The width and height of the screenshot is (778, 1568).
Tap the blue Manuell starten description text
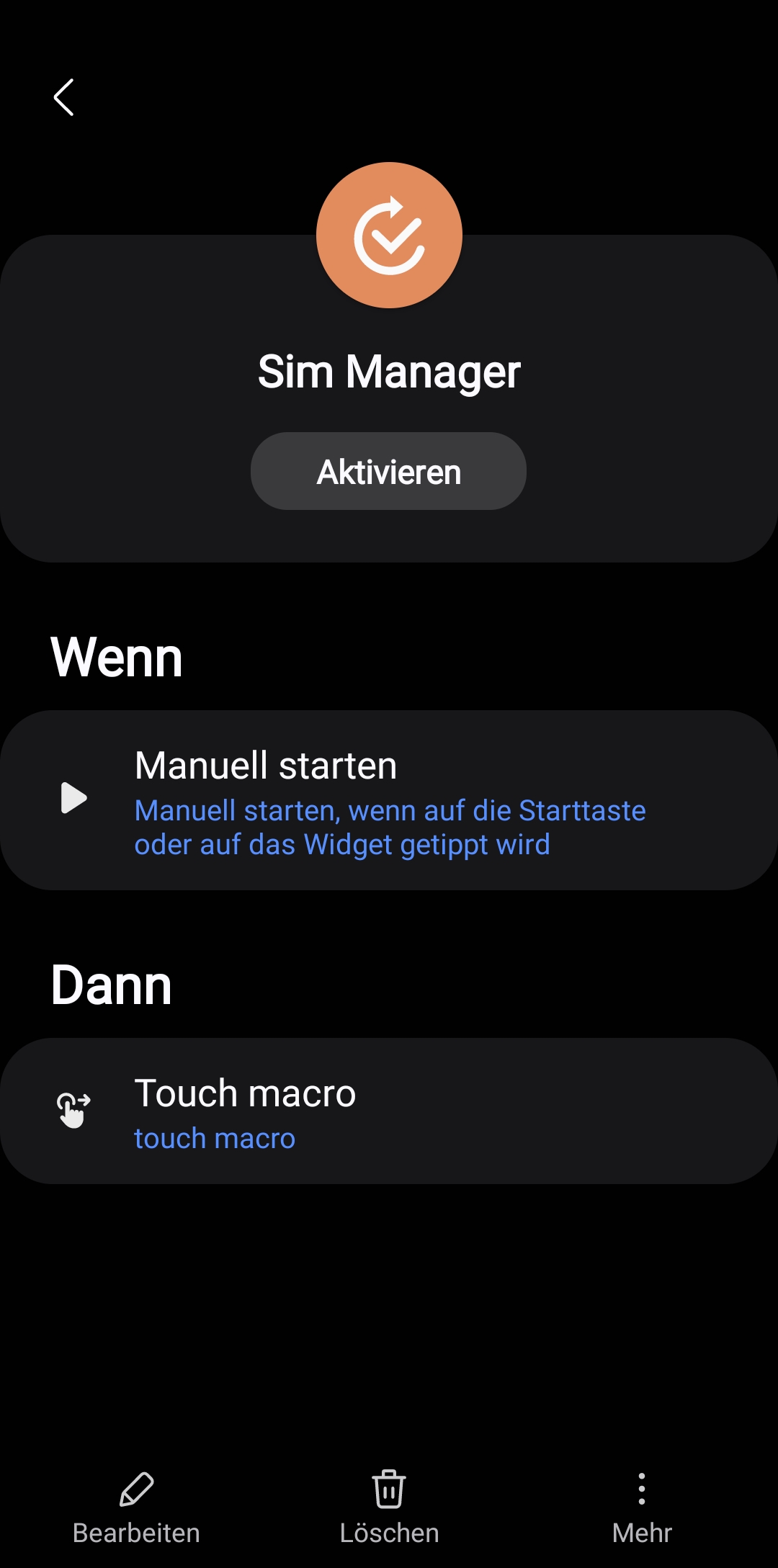[x=390, y=827]
